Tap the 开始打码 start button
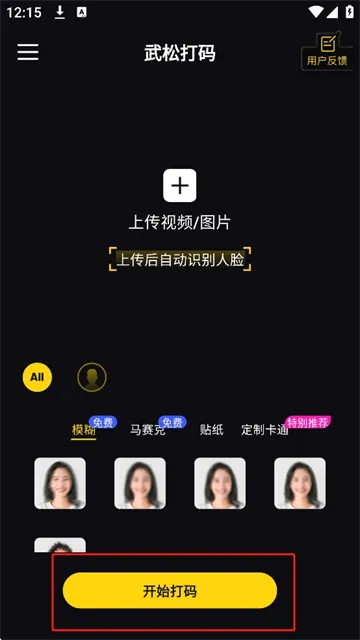 (170, 591)
